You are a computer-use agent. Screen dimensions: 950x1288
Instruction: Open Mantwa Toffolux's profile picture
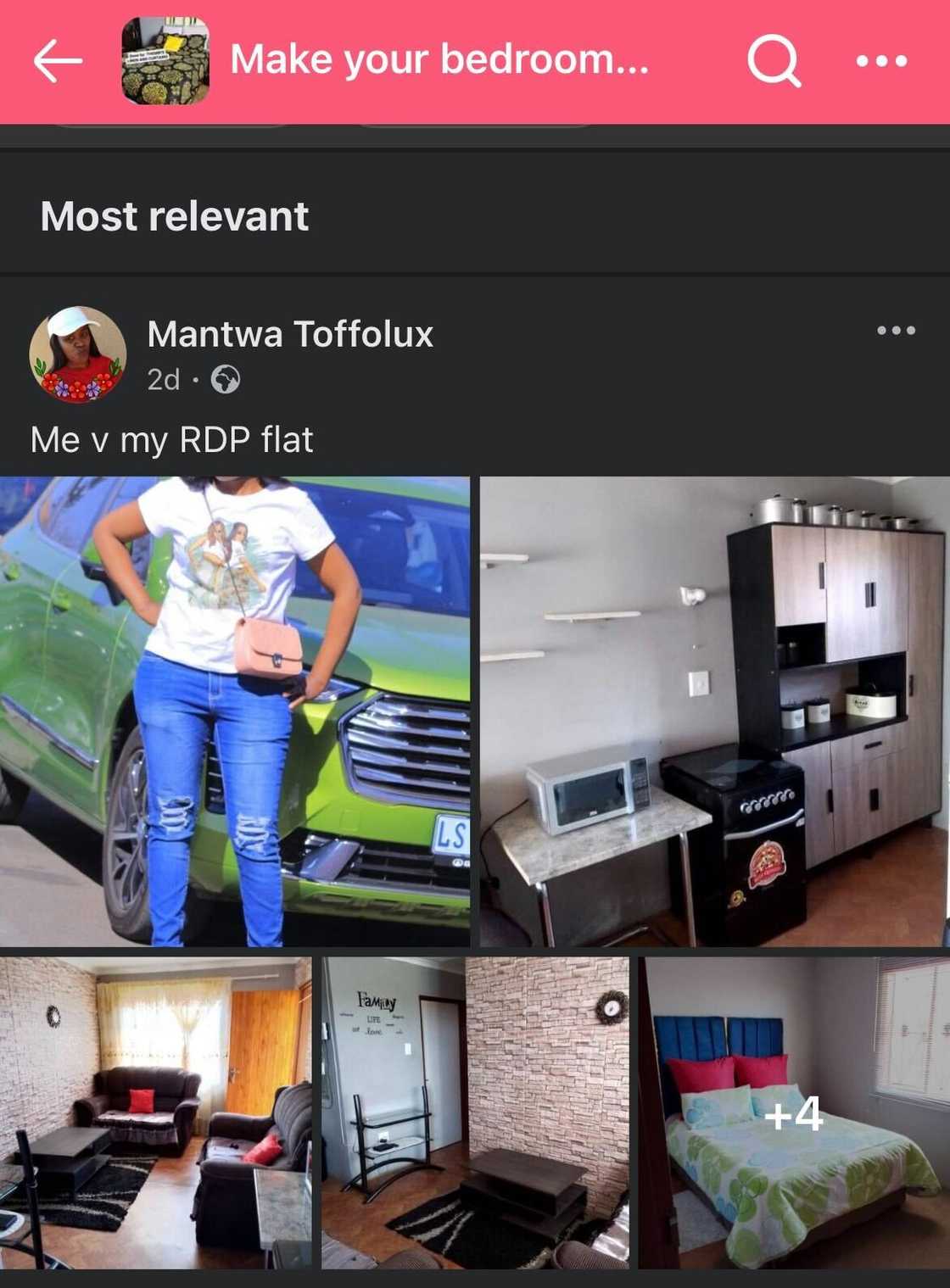point(76,354)
